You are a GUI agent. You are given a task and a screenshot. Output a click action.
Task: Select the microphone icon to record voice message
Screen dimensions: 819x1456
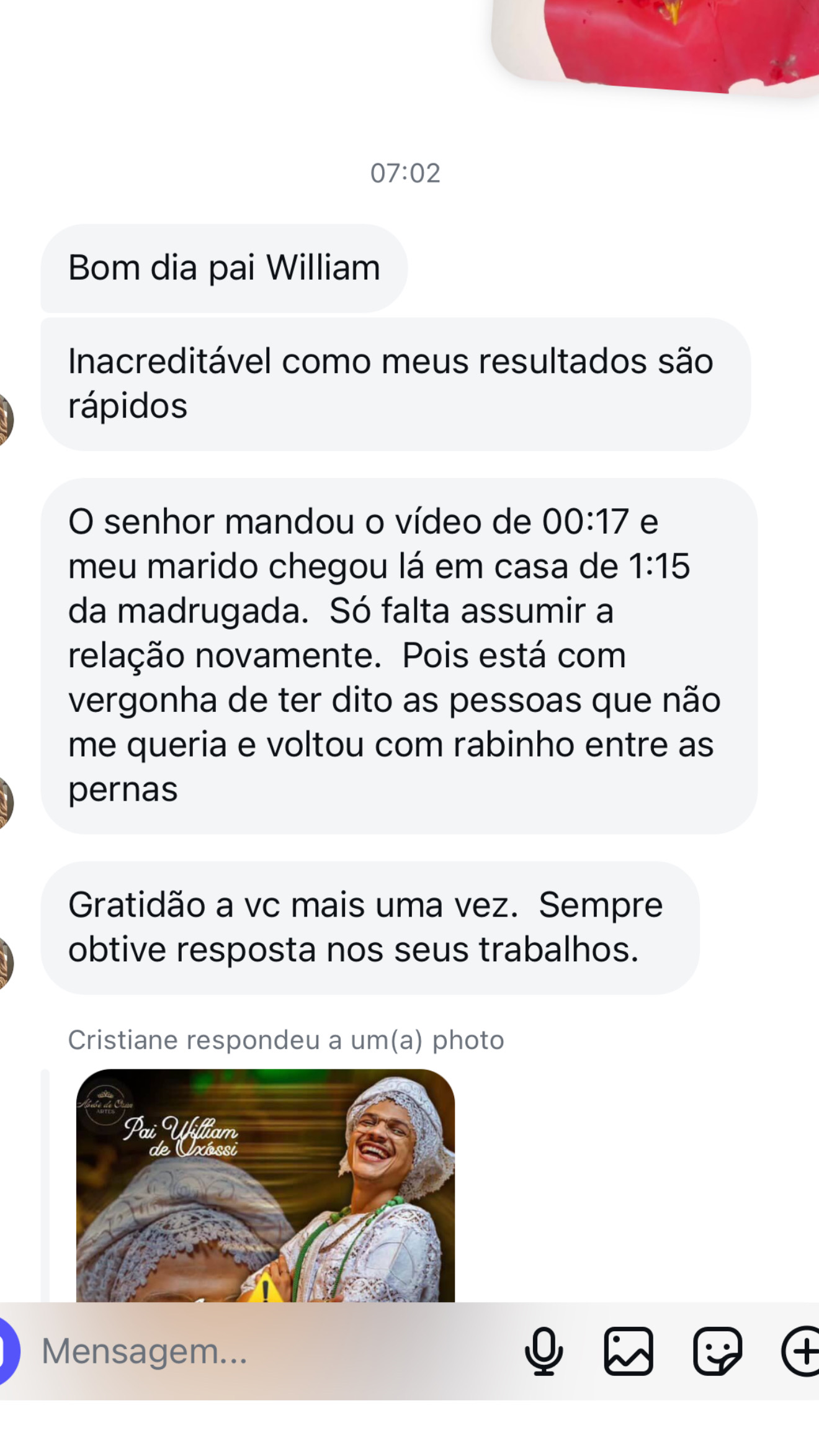(543, 1350)
